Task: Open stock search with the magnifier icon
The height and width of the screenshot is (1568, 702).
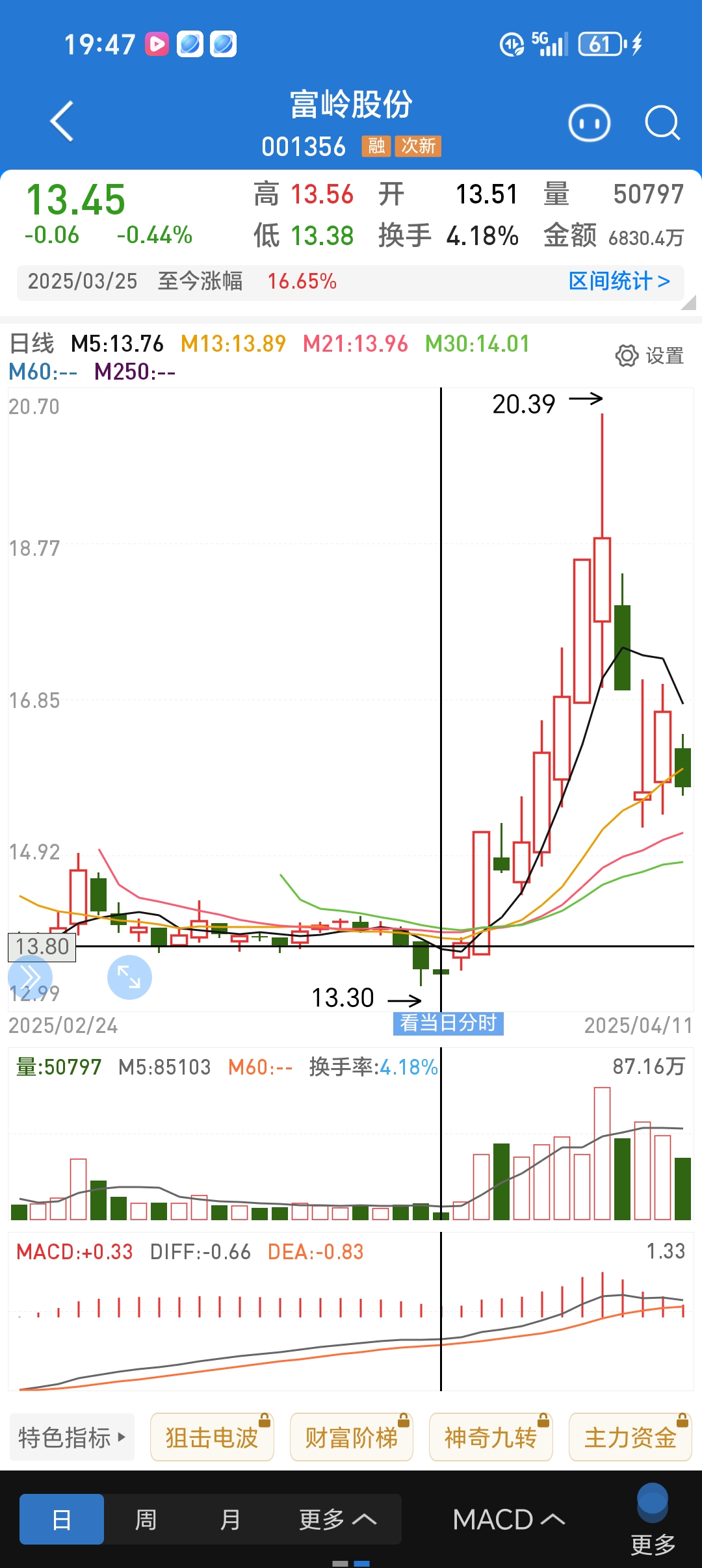Action: (x=662, y=122)
